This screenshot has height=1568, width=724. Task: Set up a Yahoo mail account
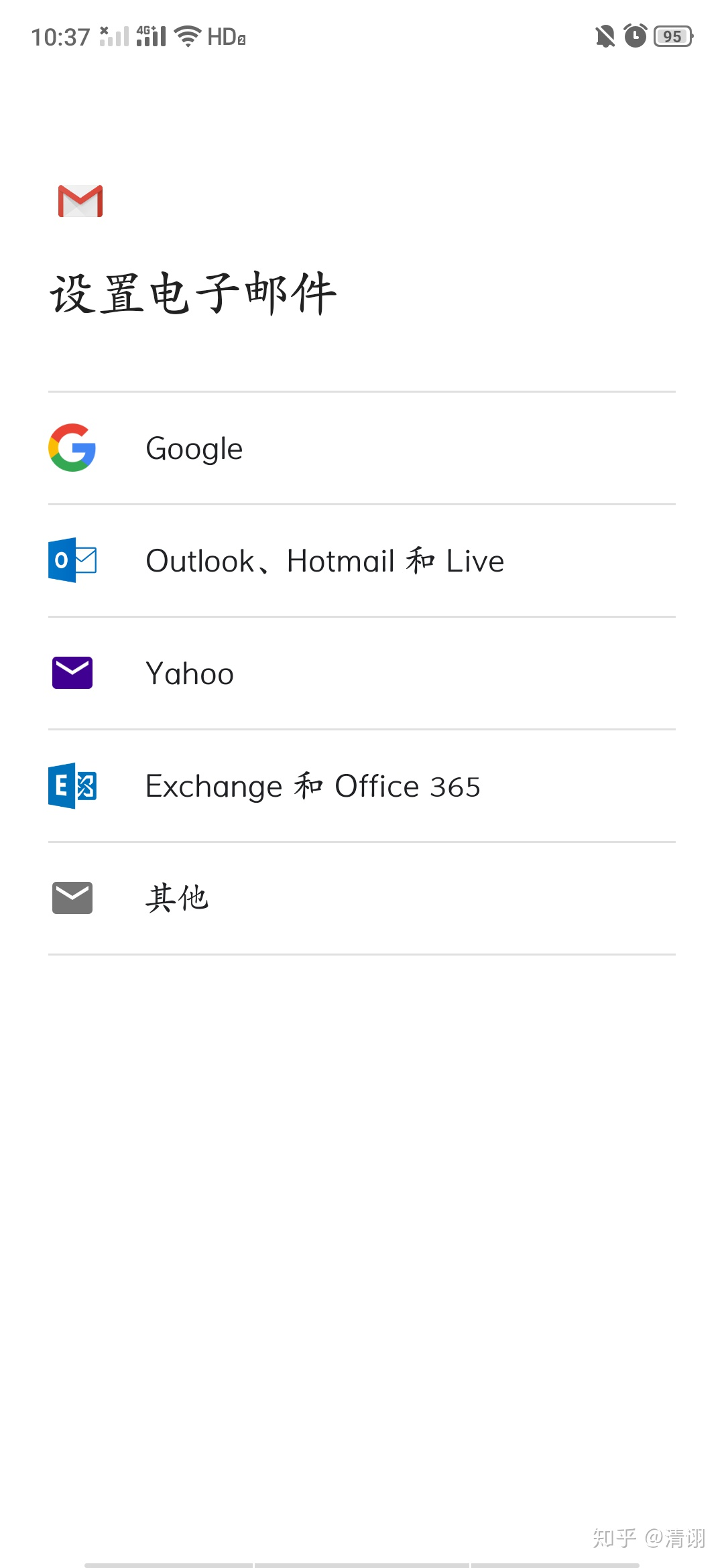pyautogui.click(x=190, y=673)
